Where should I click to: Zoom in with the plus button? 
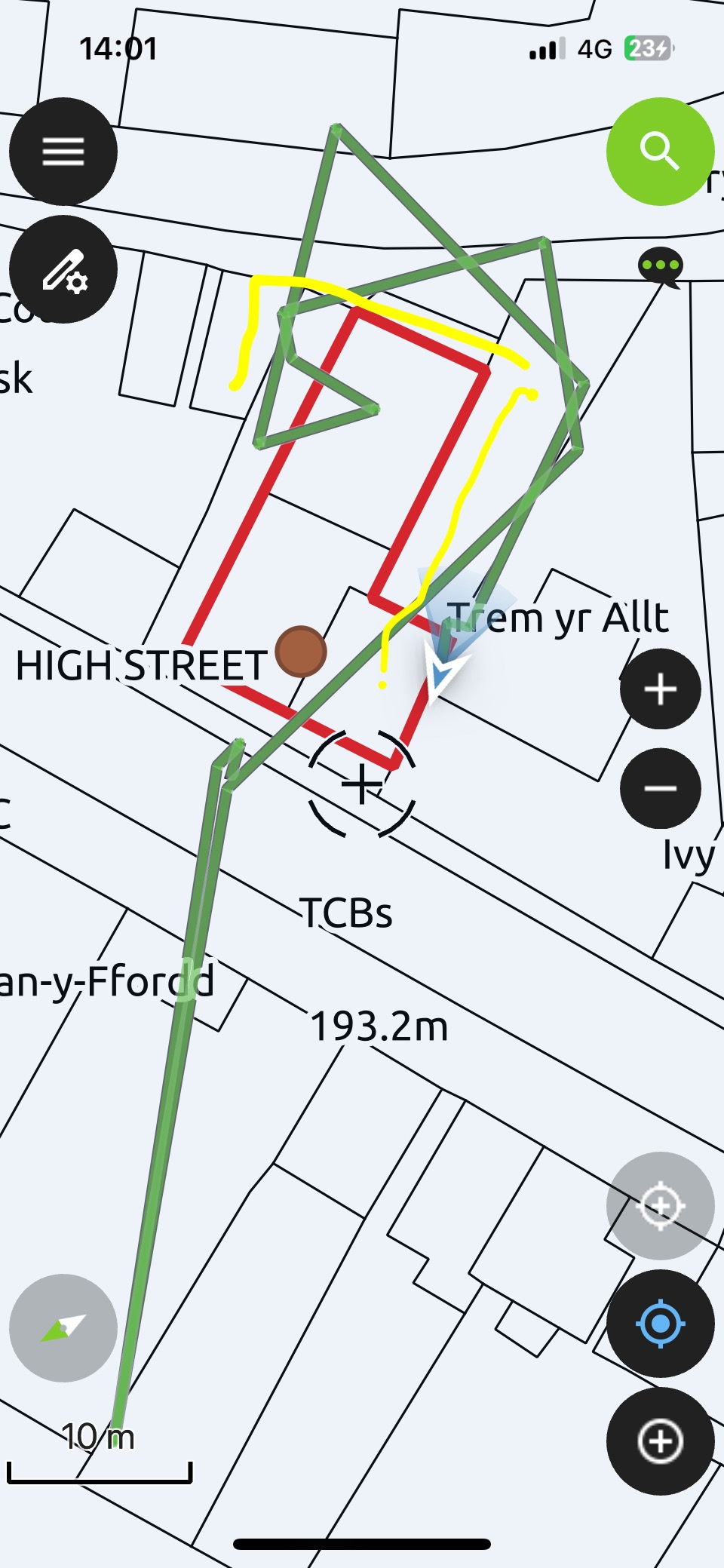coord(661,689)
